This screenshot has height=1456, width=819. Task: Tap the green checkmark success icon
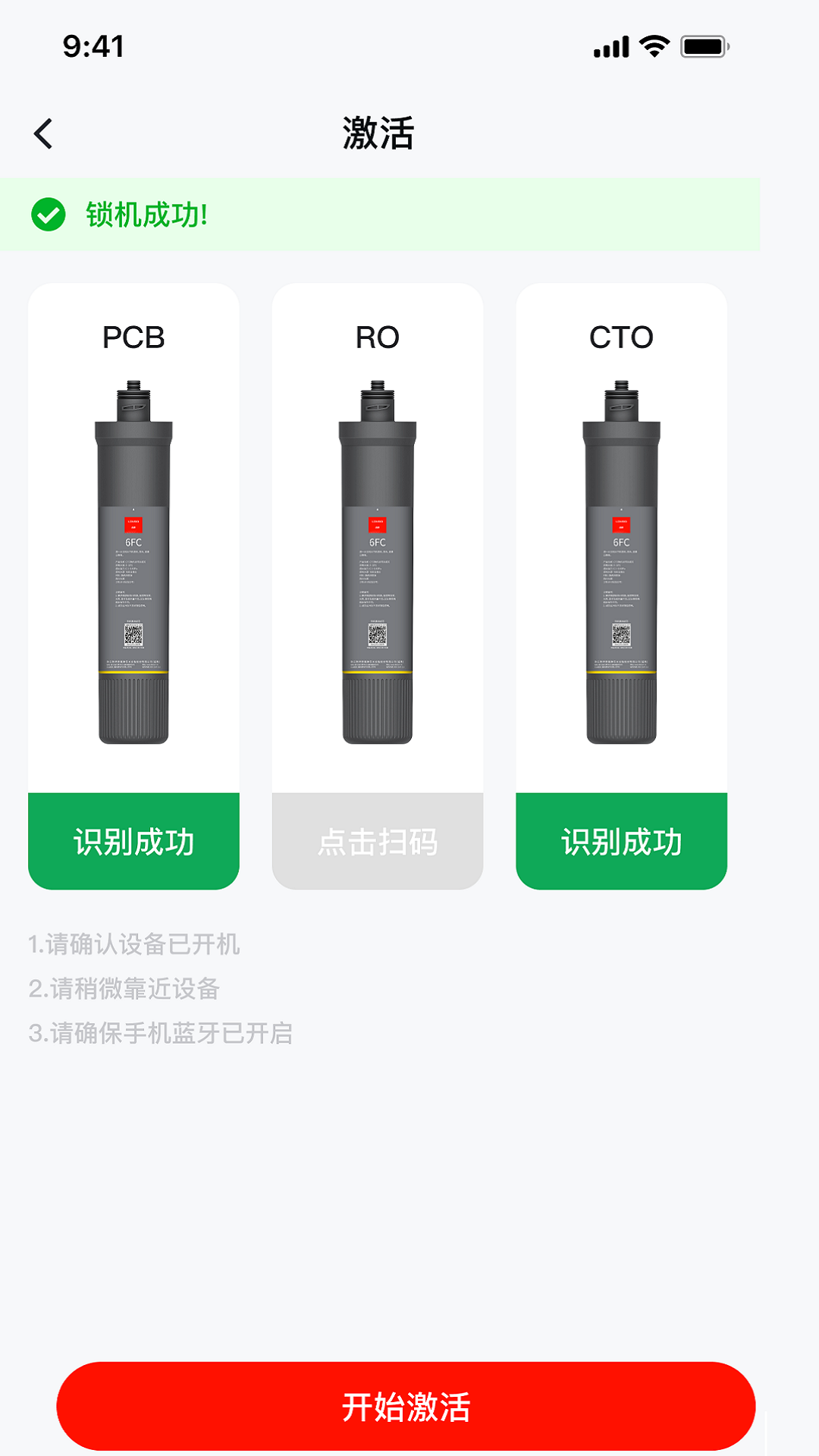[49, 215]
